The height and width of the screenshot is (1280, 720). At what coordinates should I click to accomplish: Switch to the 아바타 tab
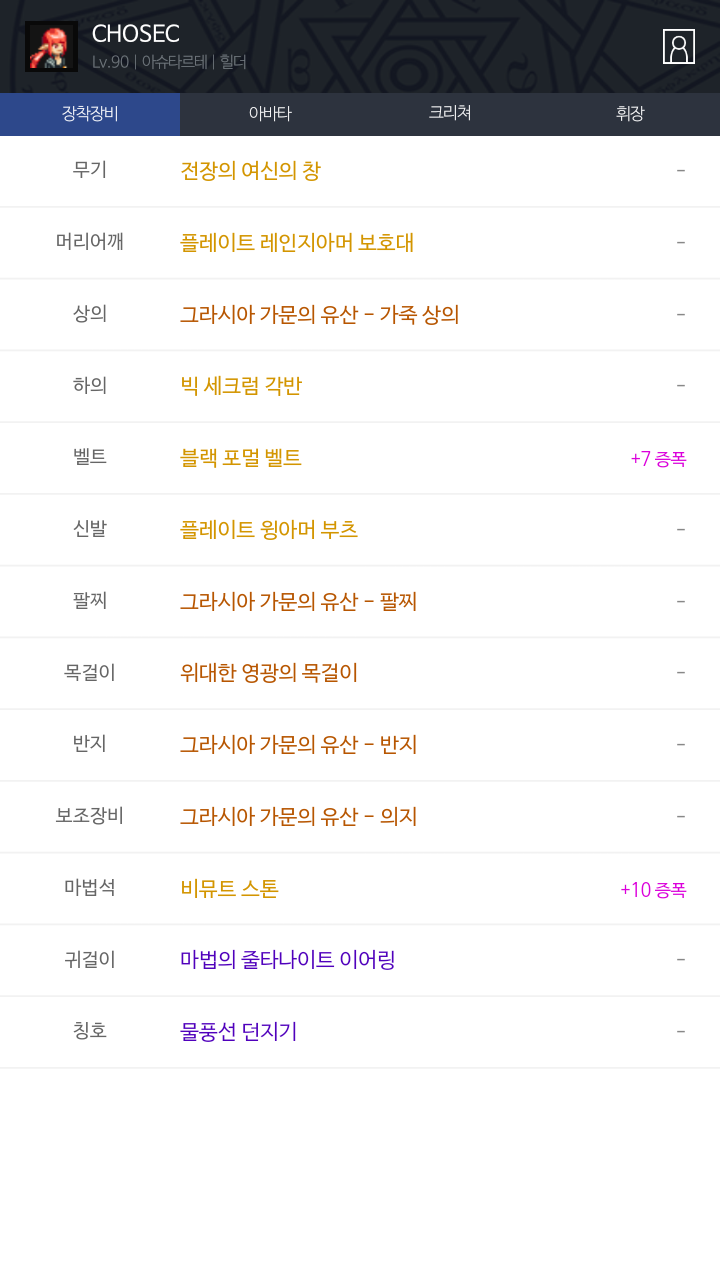(x=270, y=114)
